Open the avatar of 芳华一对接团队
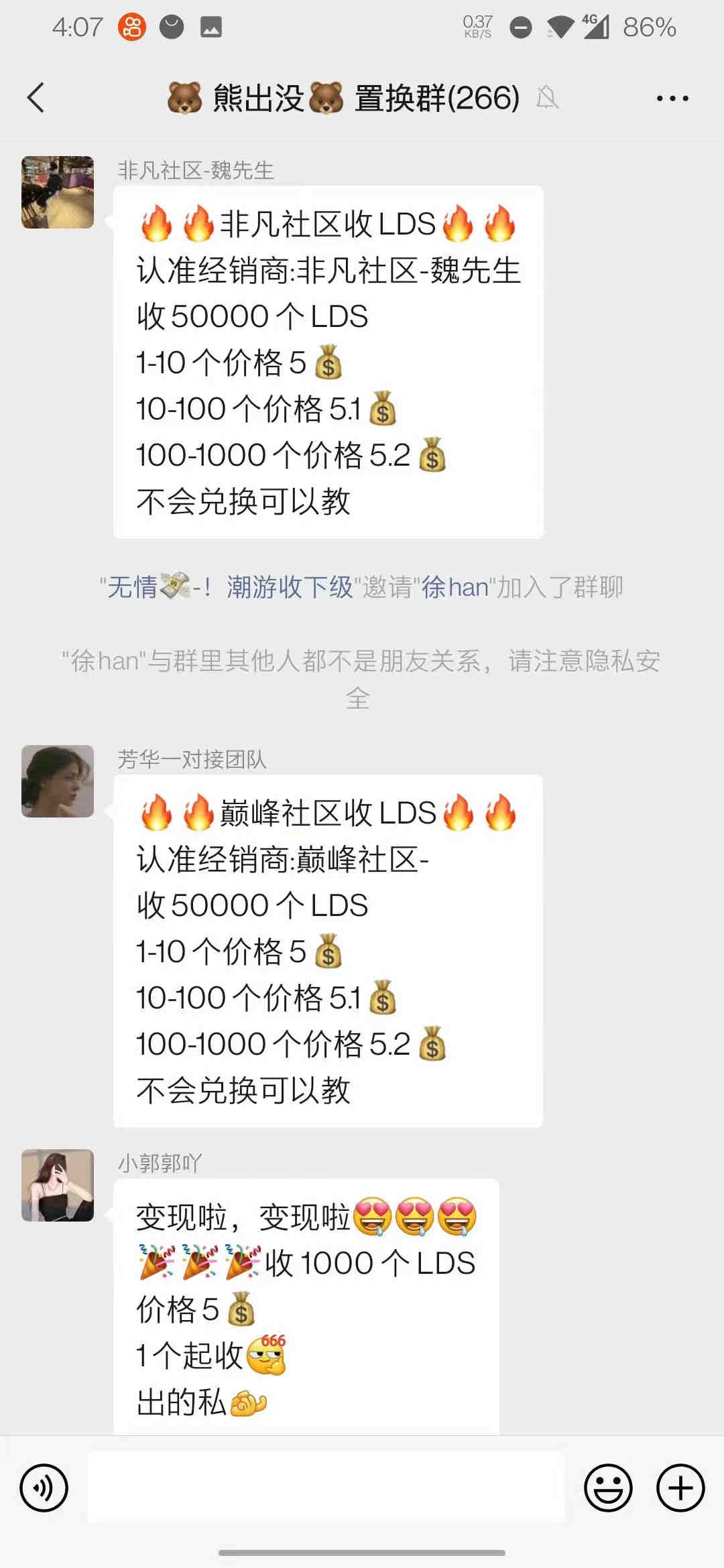The image size is (724, 1568). pyautogui.click(x=58, y=781)
